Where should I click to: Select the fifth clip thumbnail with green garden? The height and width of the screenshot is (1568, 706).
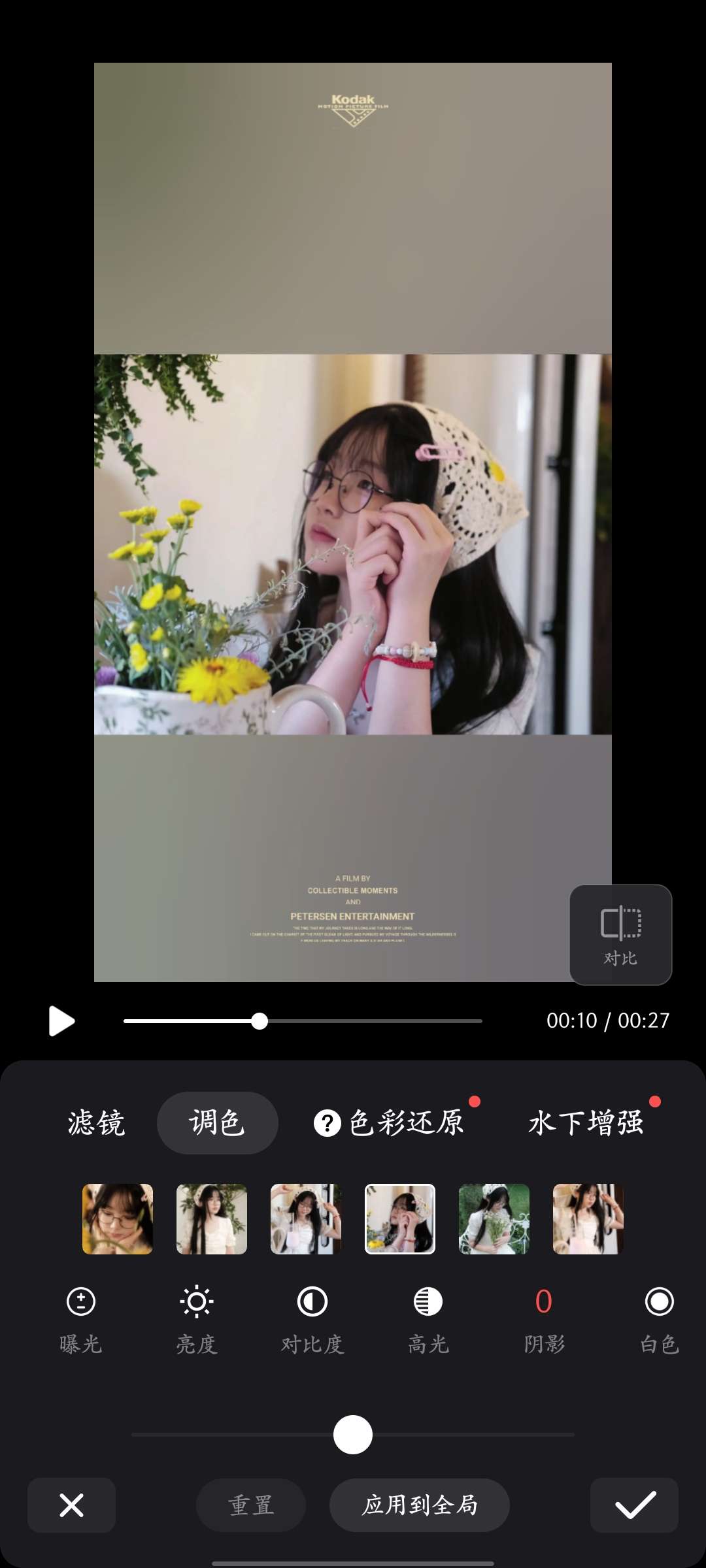pos(494,1219)
